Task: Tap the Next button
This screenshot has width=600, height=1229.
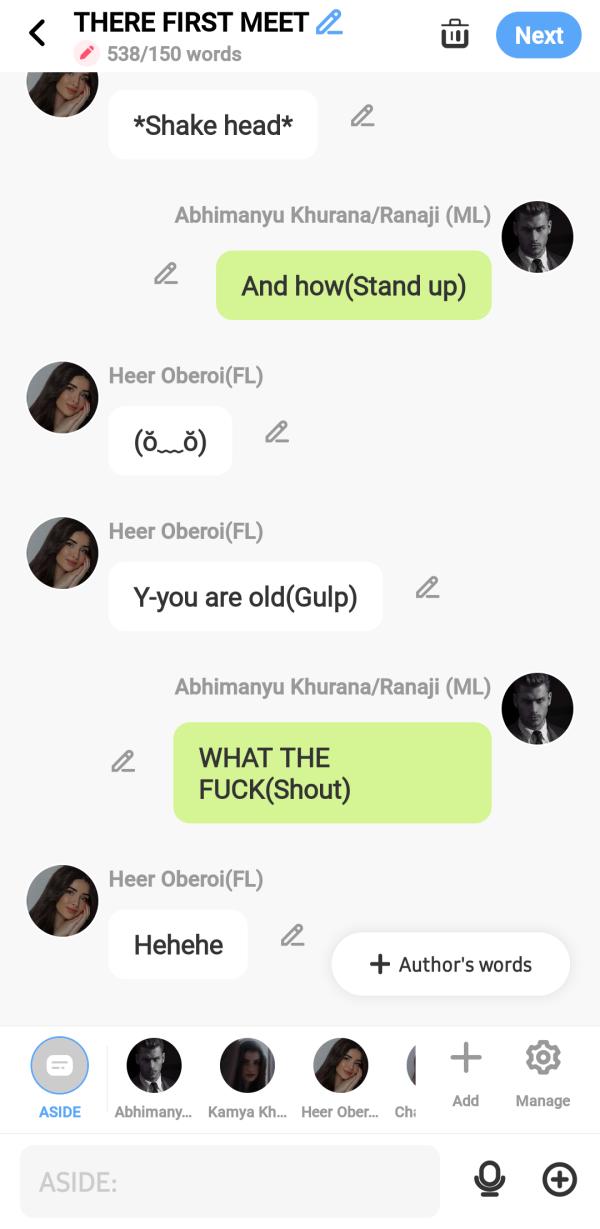Action: click(538, 35)
